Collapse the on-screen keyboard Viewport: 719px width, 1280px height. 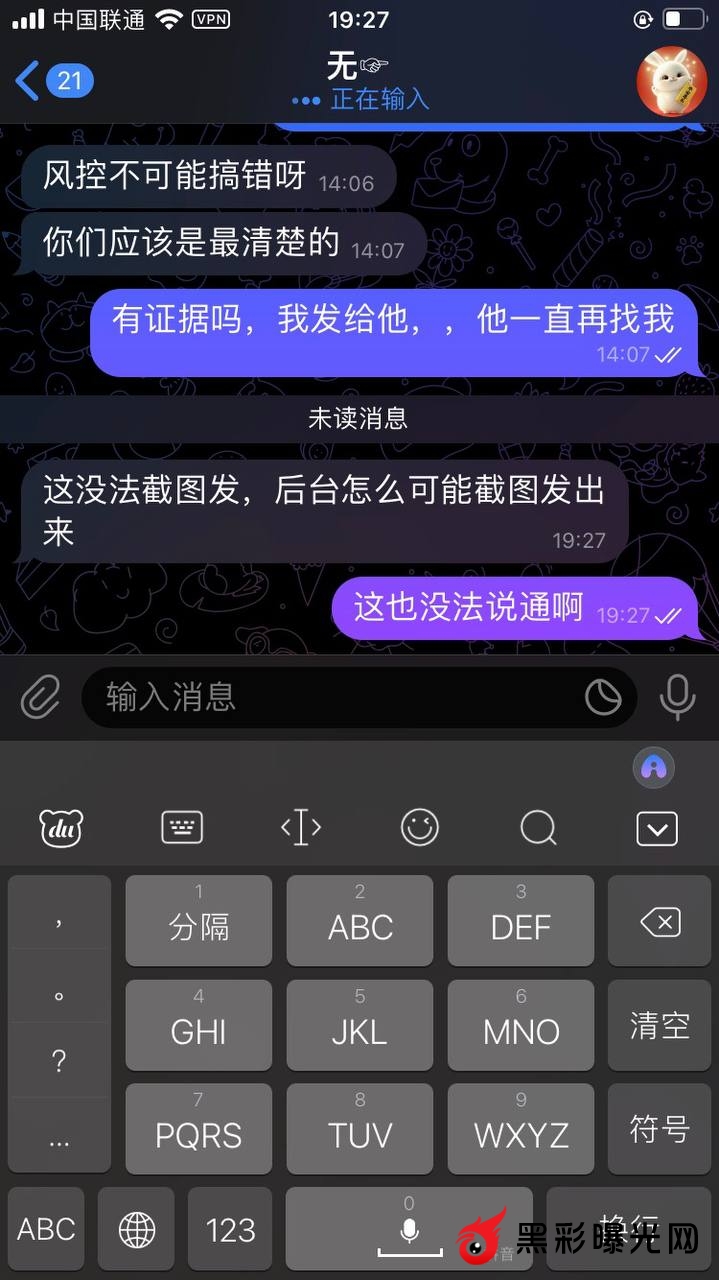click(657, 828)
